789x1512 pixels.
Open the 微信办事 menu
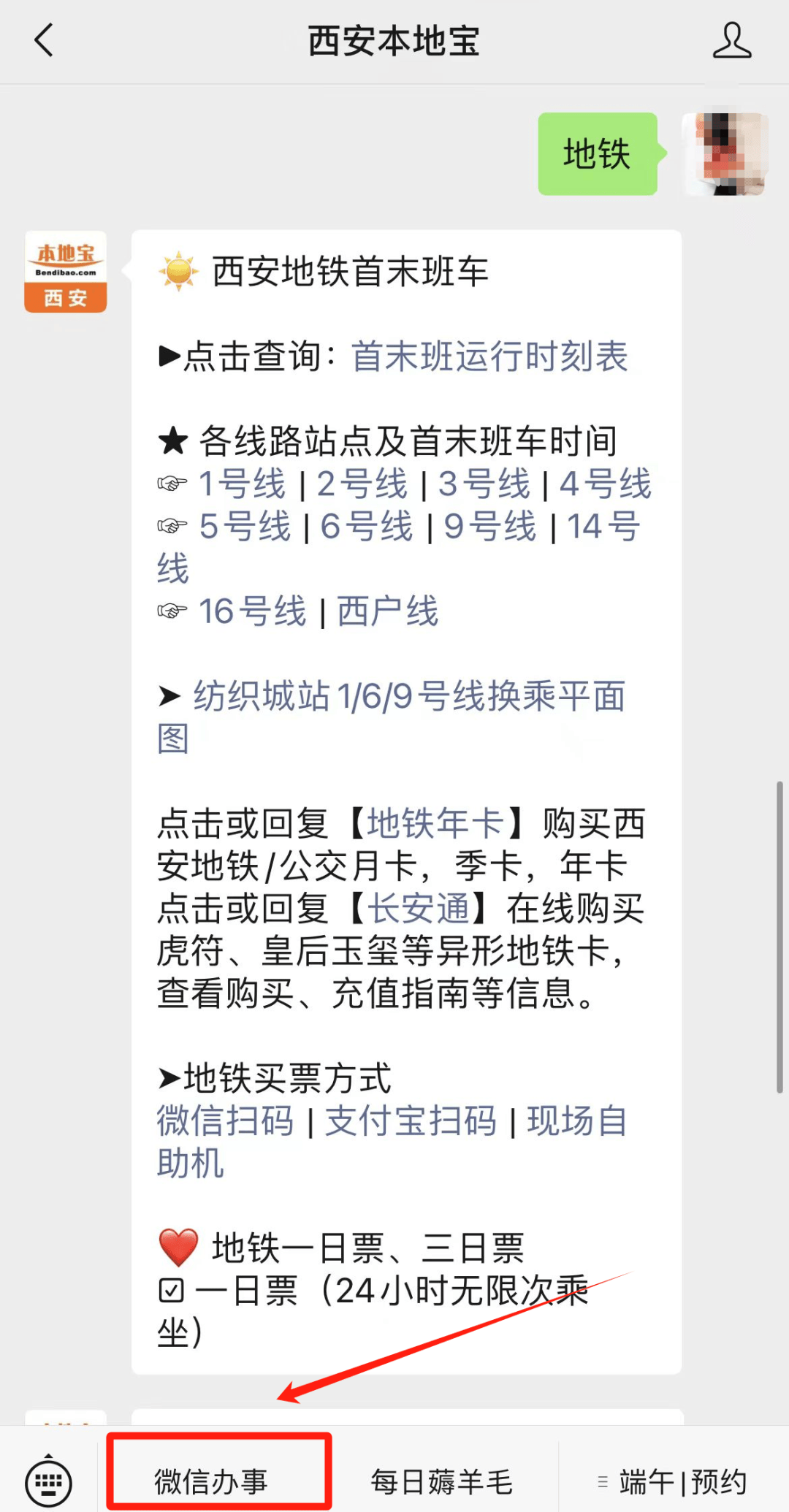212,1482
